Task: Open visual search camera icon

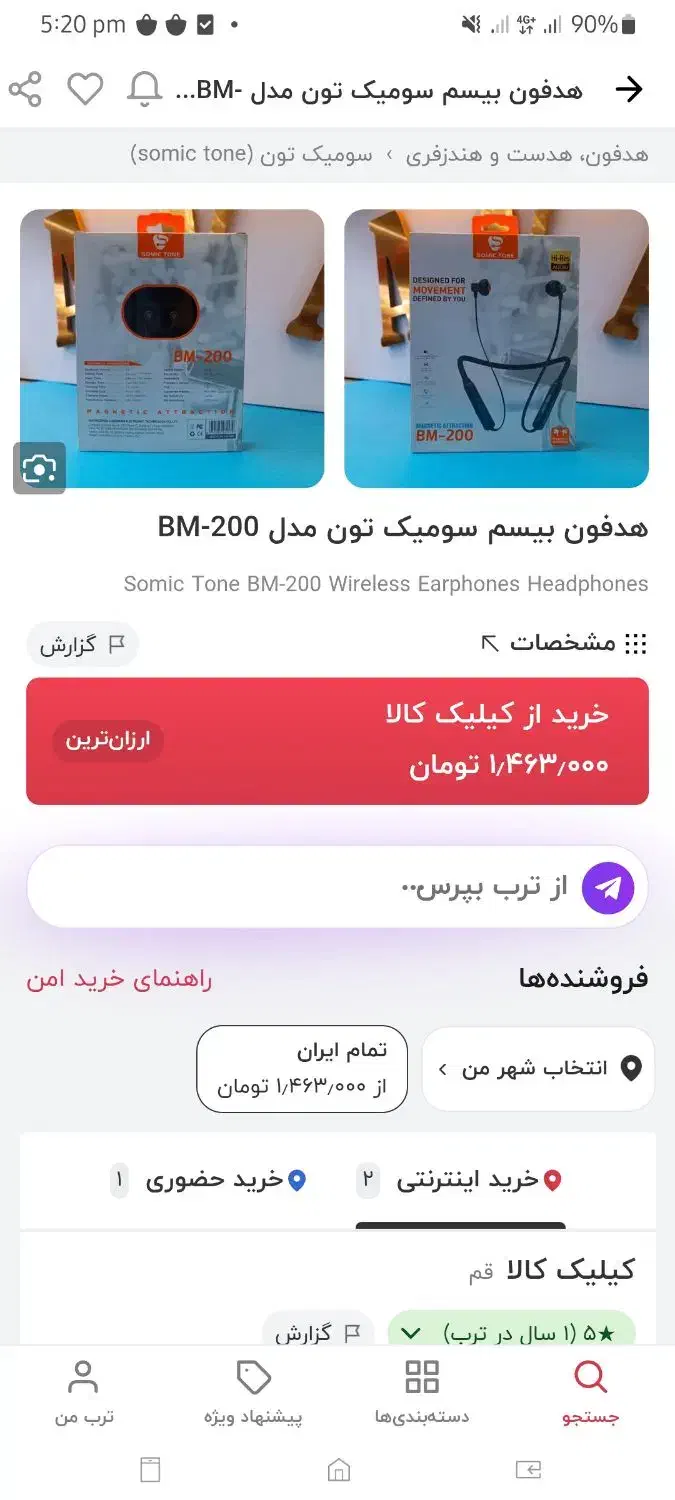Action: pos(39,468)
